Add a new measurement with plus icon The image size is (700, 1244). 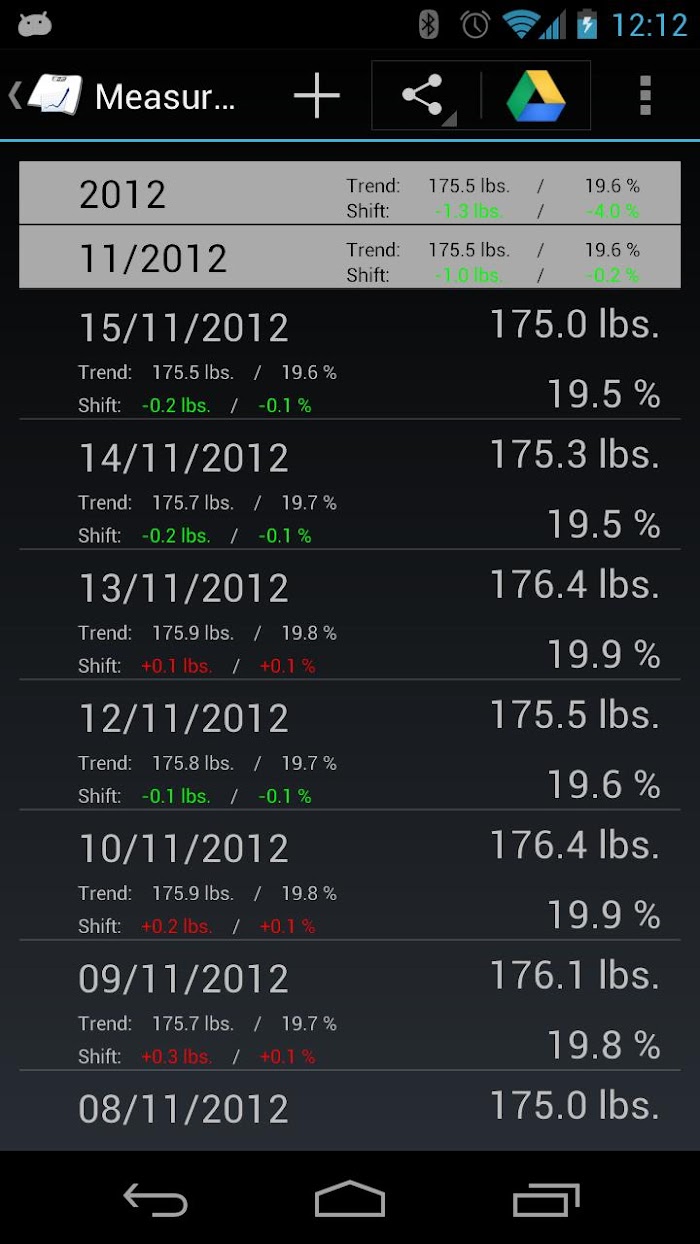[x=317, y=96]
